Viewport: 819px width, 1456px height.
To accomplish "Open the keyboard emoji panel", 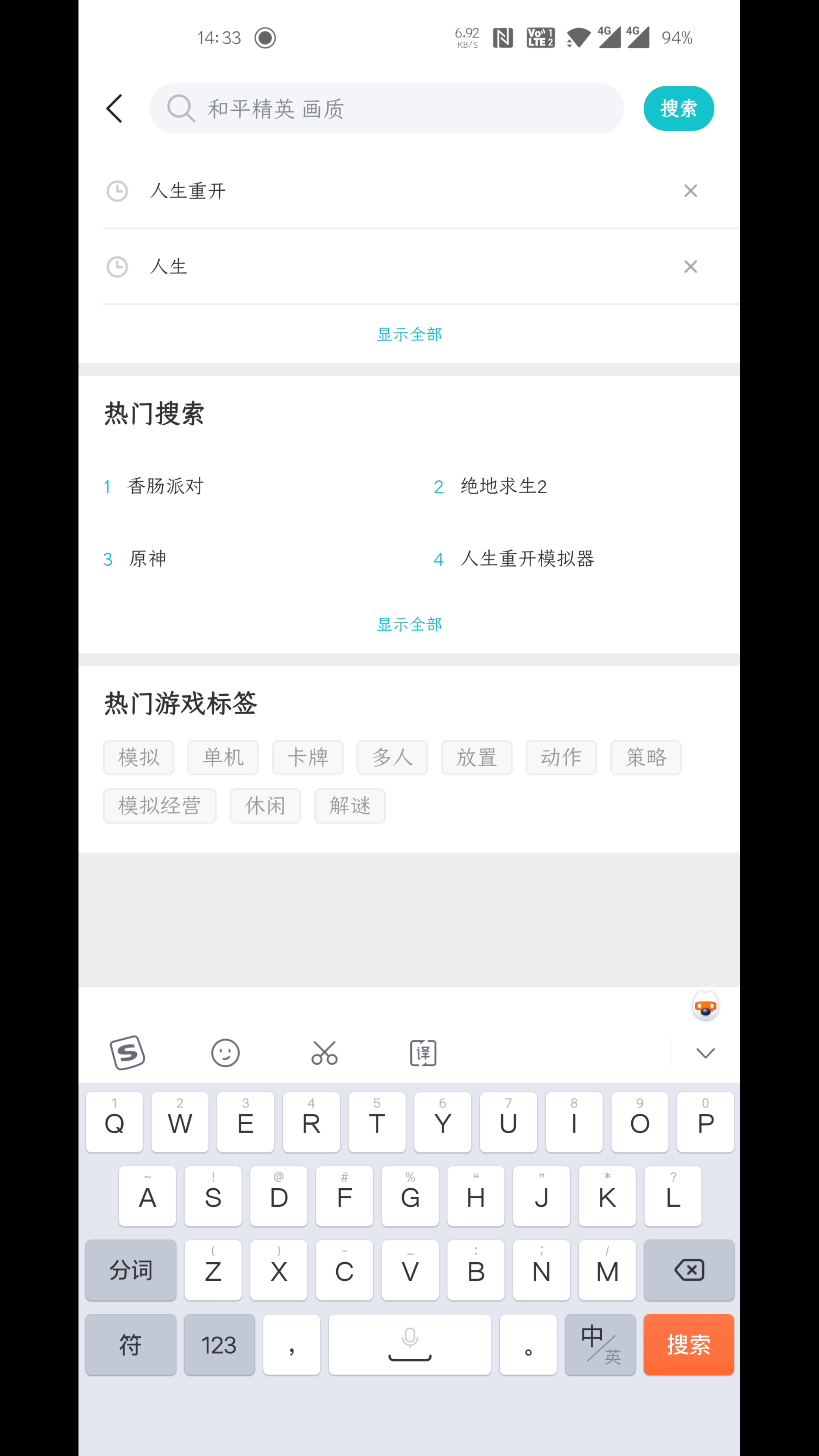I will coord(225,1053).
